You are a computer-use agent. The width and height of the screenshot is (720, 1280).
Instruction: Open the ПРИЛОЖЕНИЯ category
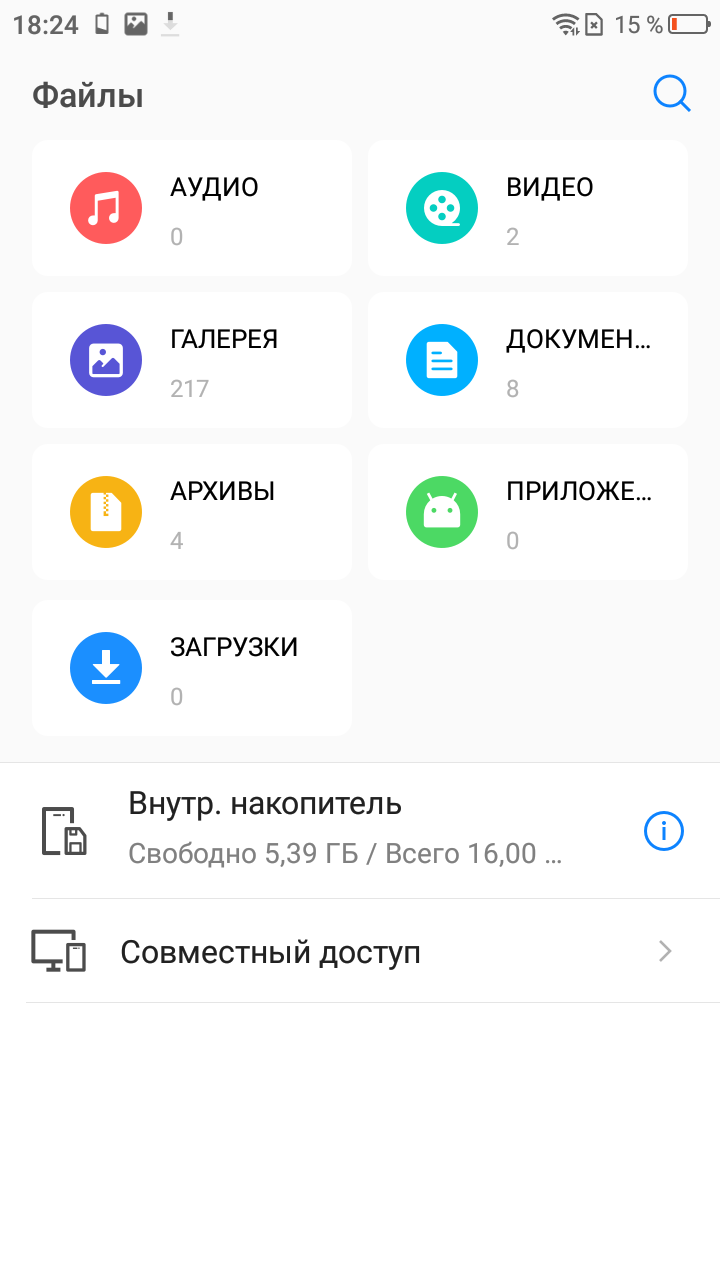tap(528, 512)
